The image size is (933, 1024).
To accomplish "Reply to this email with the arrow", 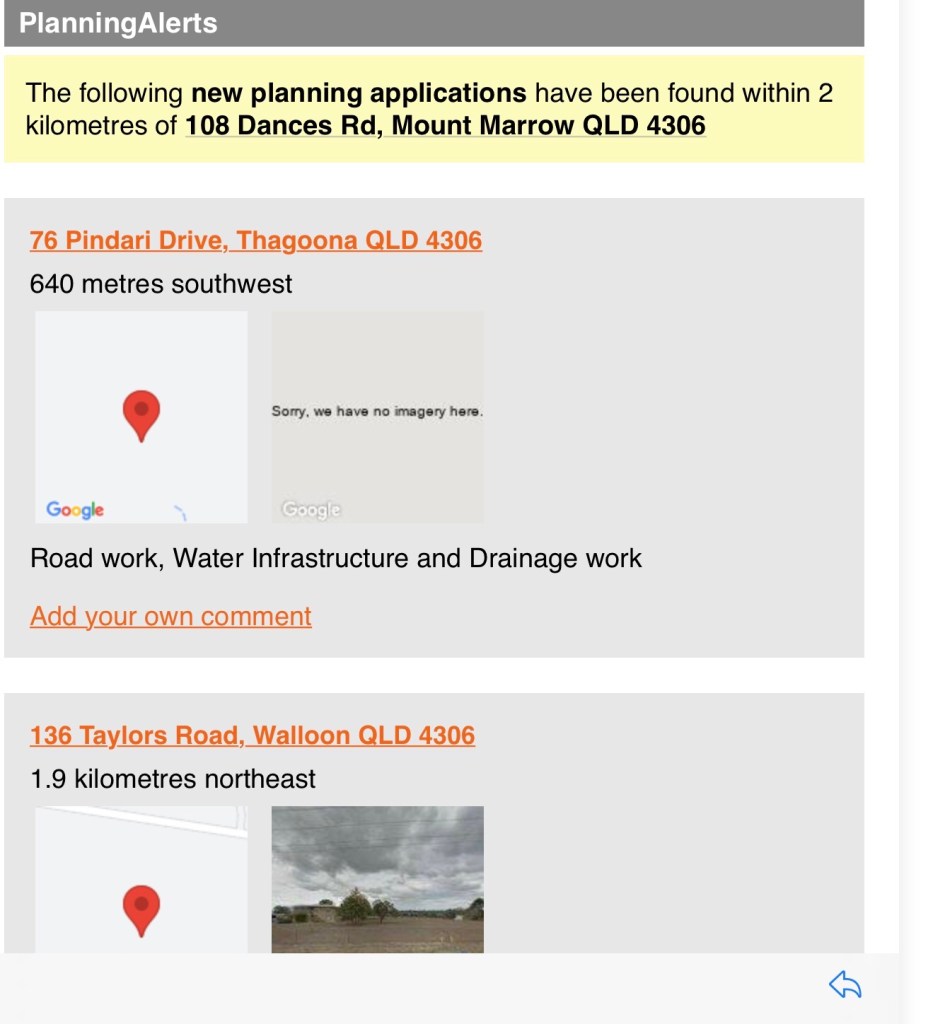I will [x=845, y=986].
